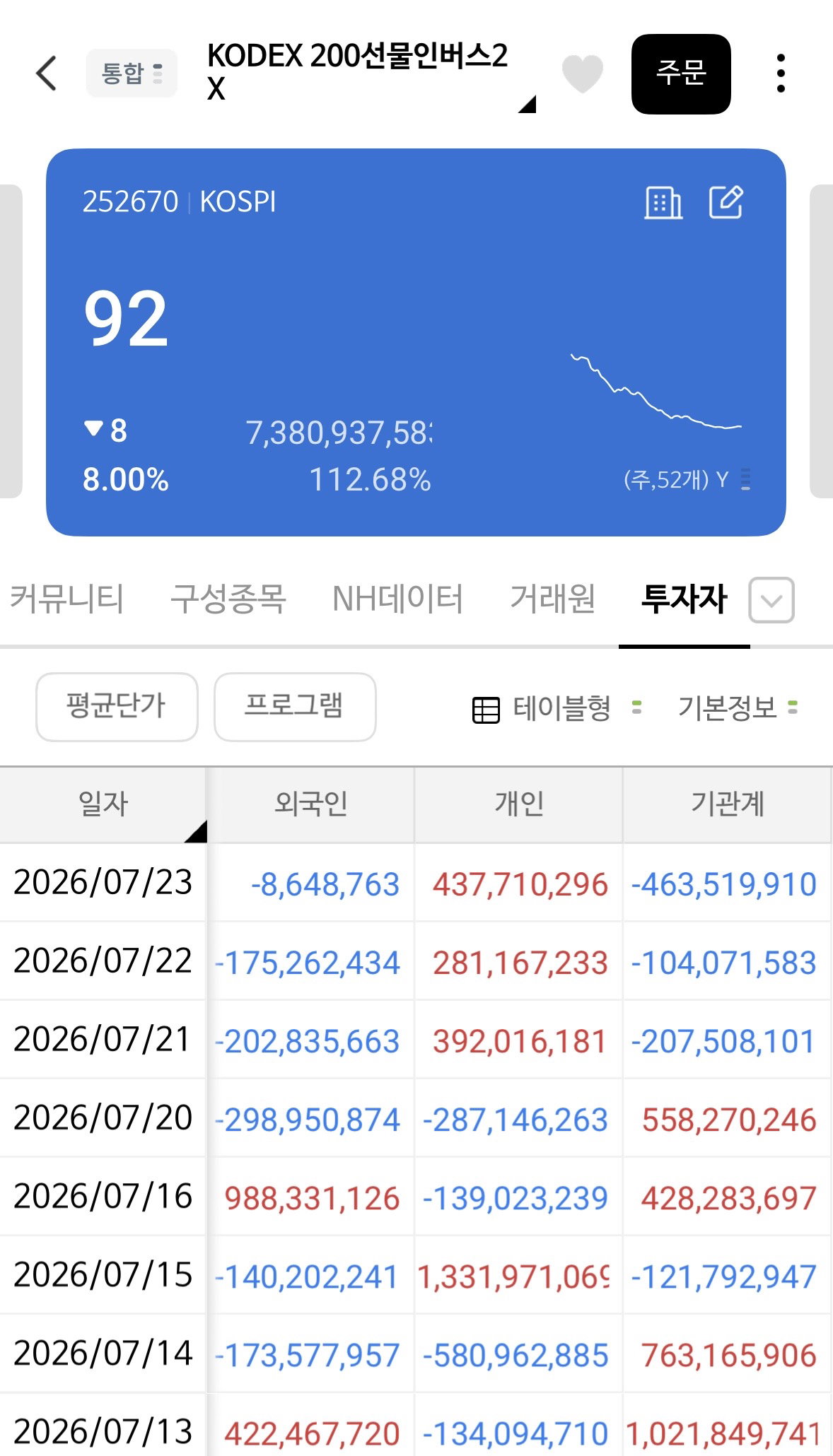Viewport: 833px width, 1456px height.
Task: Open company info building icon
Action: pyautogui.click(x=663, y=203)
